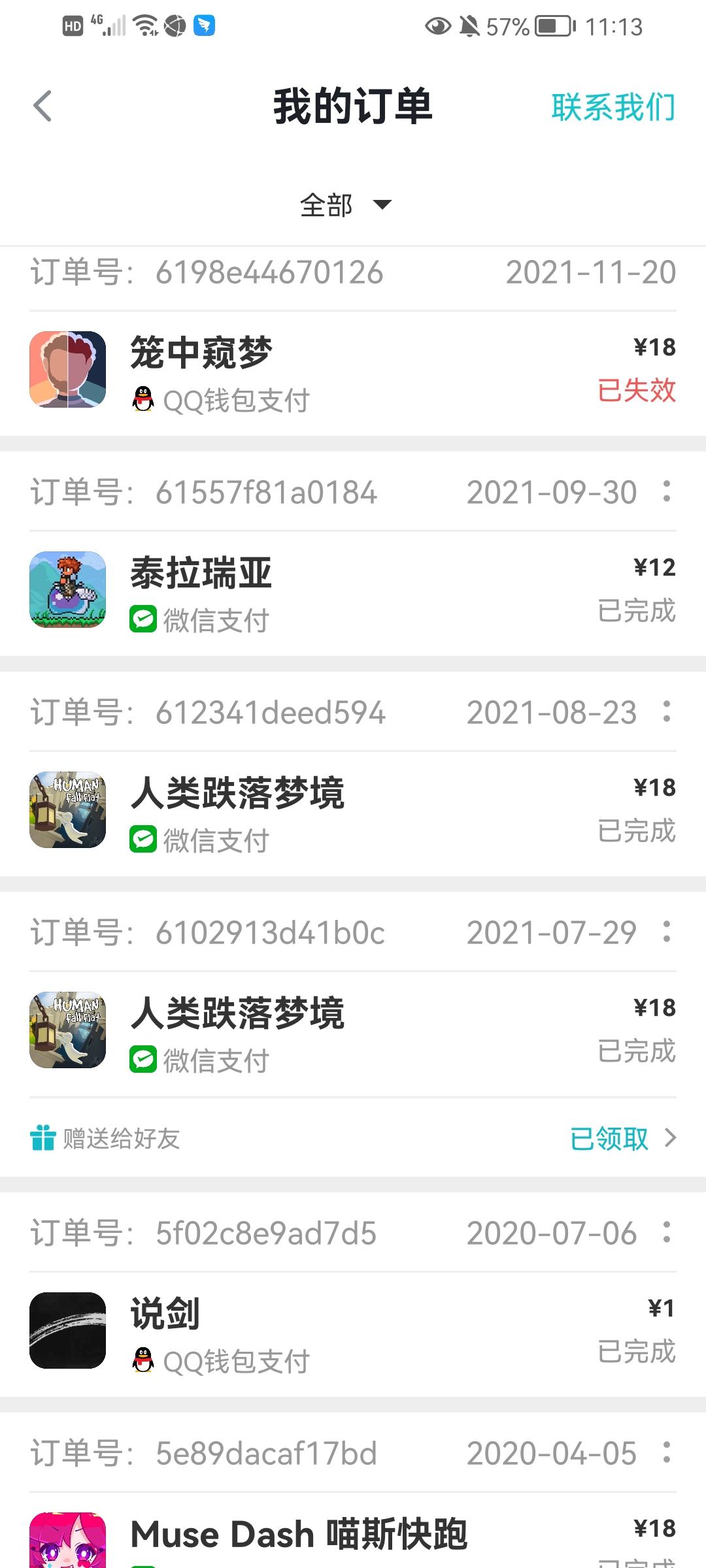Click the battery indicator in the status bar
The image size is (706, 1568).
[553, 26]
